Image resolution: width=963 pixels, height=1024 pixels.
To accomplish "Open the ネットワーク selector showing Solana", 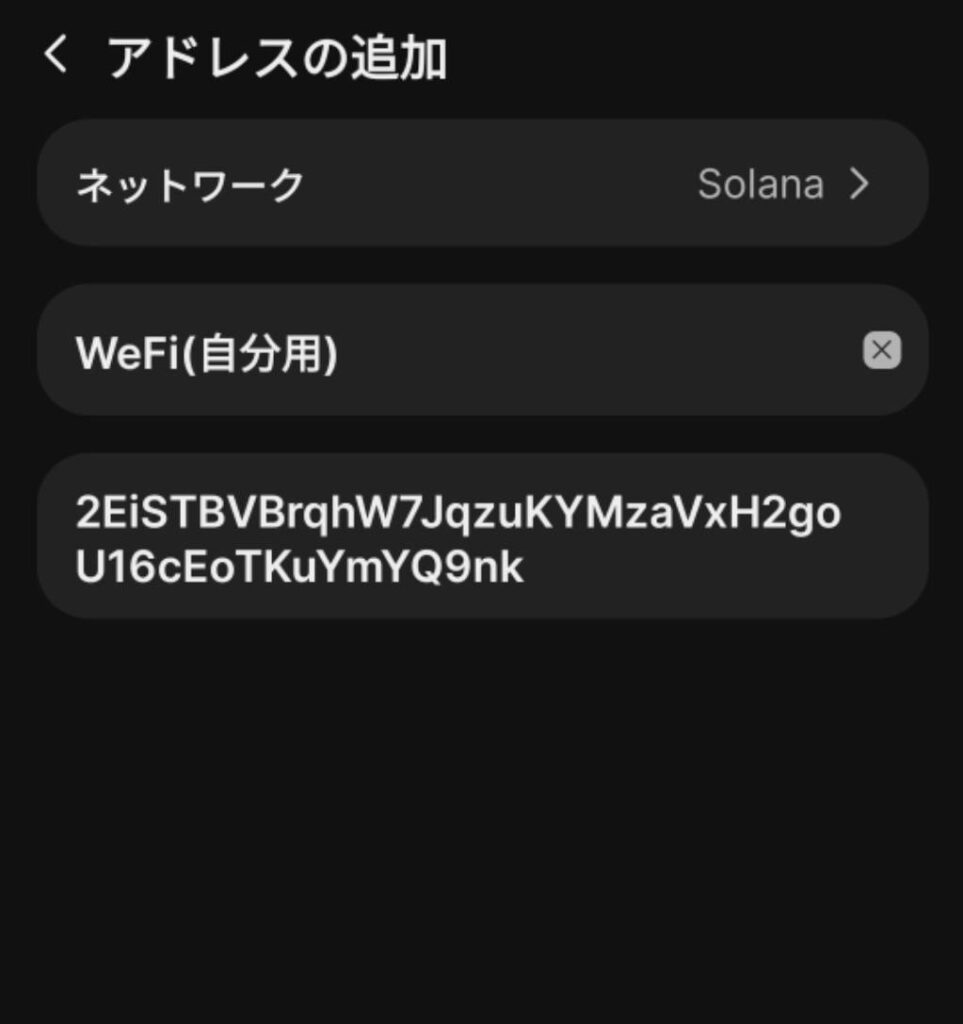I will tap(482, 184).
